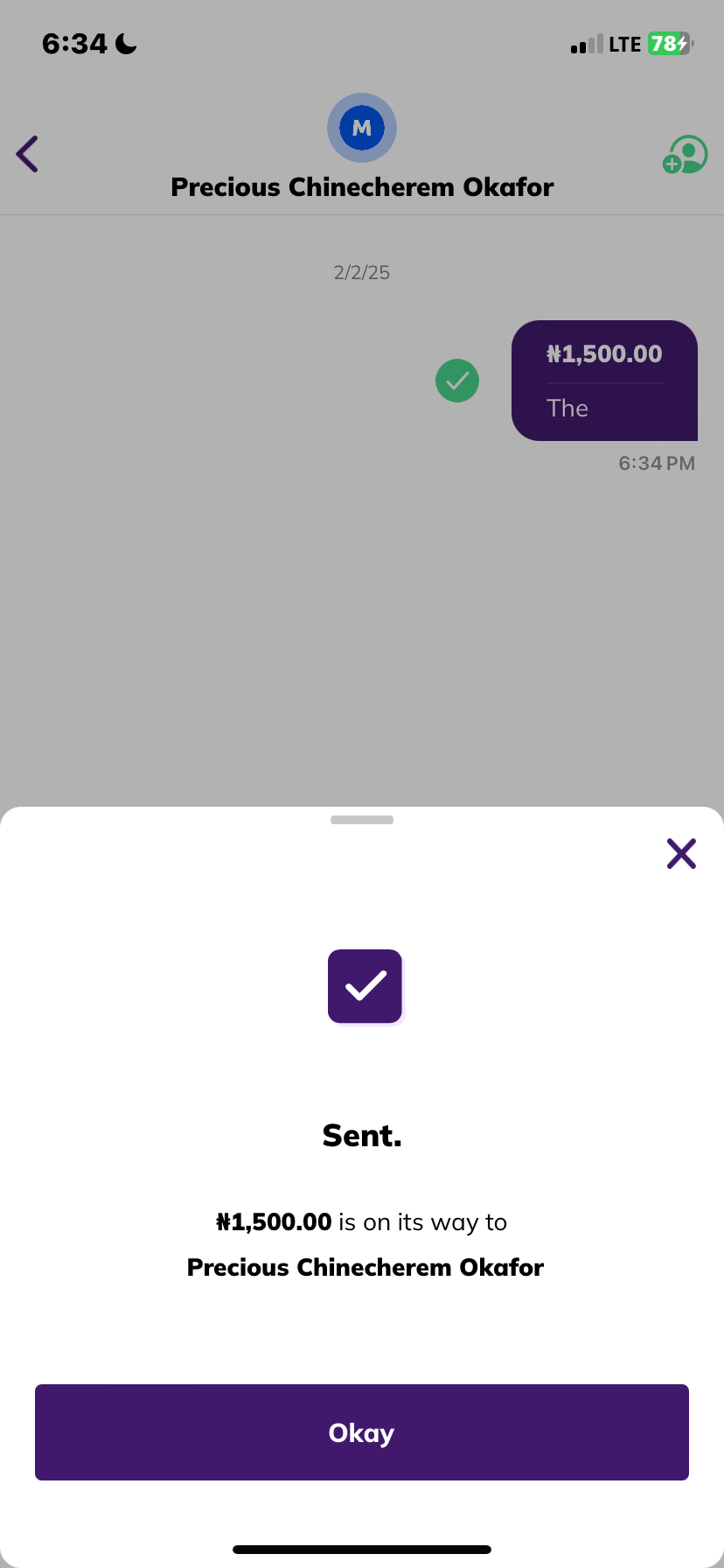The image size is (724, 1568).
Task: Tap the add contact icon
Action: click(x=685, y=155)
